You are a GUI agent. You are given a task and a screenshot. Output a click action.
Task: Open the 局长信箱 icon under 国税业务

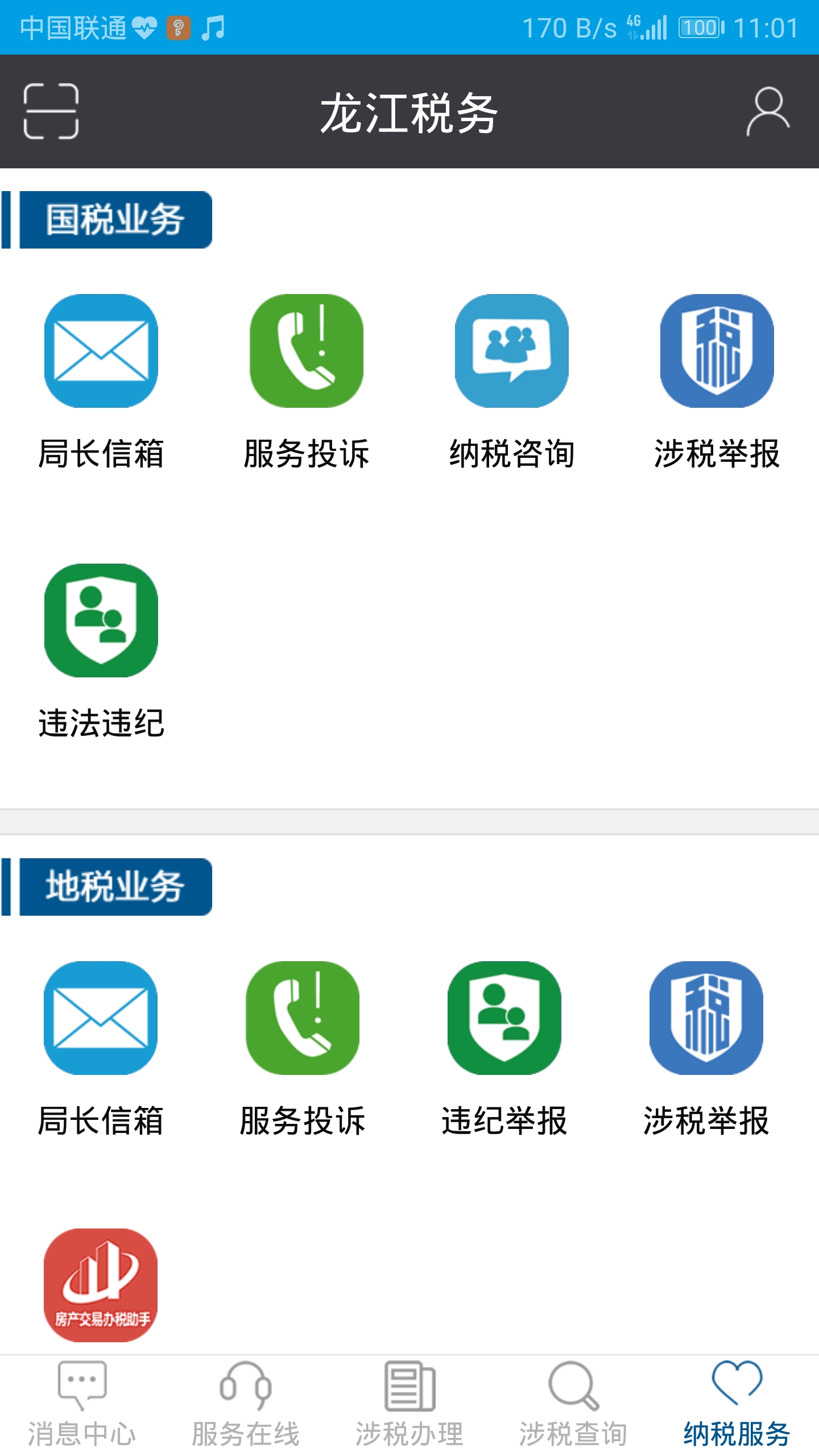pyautogui.click(x=100, y=353)
